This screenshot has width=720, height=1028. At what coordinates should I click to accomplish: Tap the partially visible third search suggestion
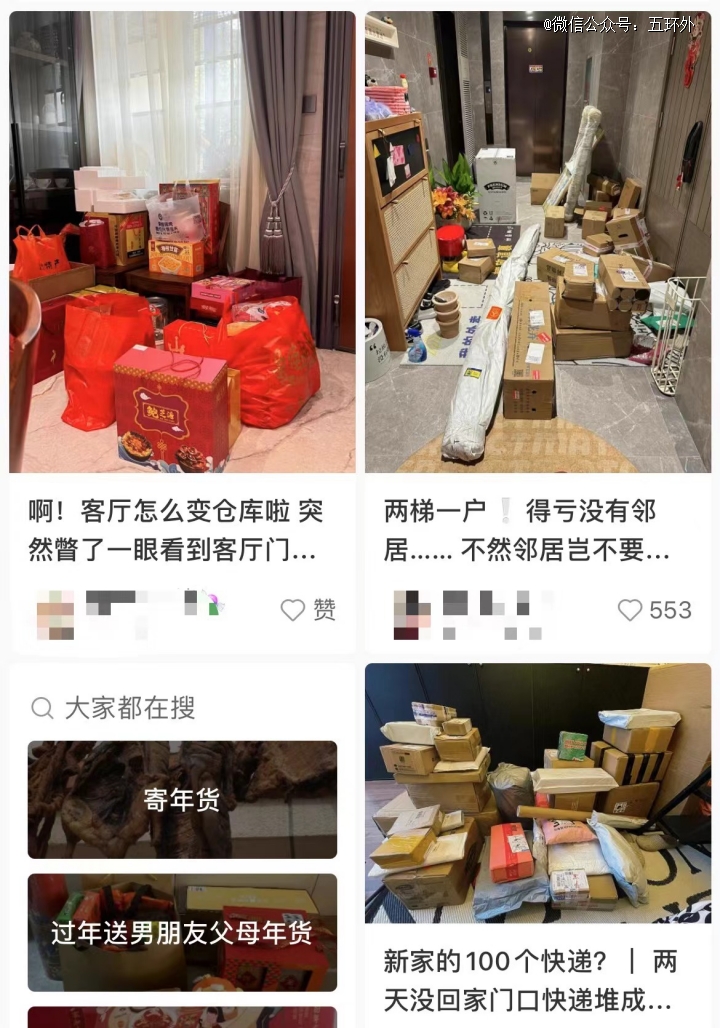tap(182, 1018)
